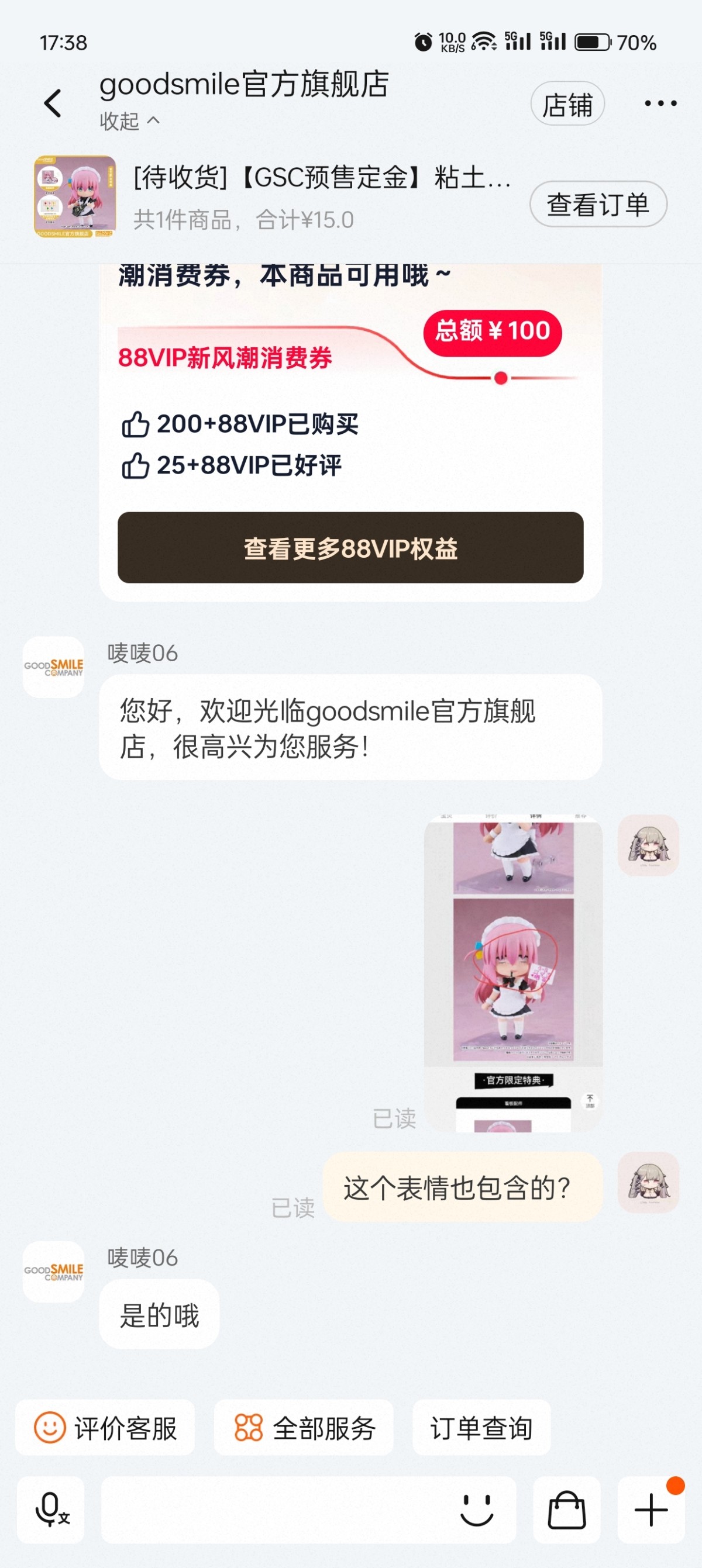The width and height of the screenshot is (702, 1568).
Task: Tap 查看订单 to view the order
Action: coord(598,204)
